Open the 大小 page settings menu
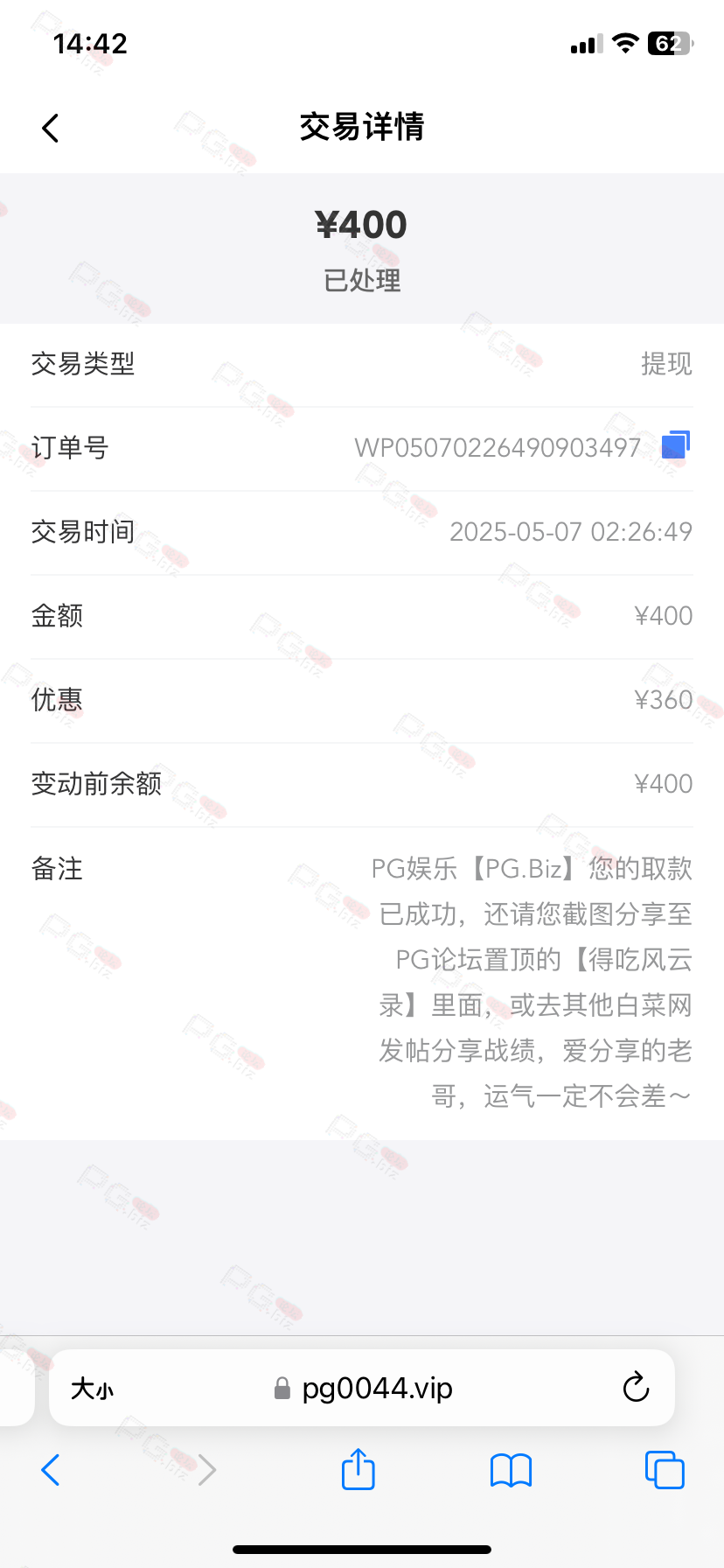 click(92, 1389)
